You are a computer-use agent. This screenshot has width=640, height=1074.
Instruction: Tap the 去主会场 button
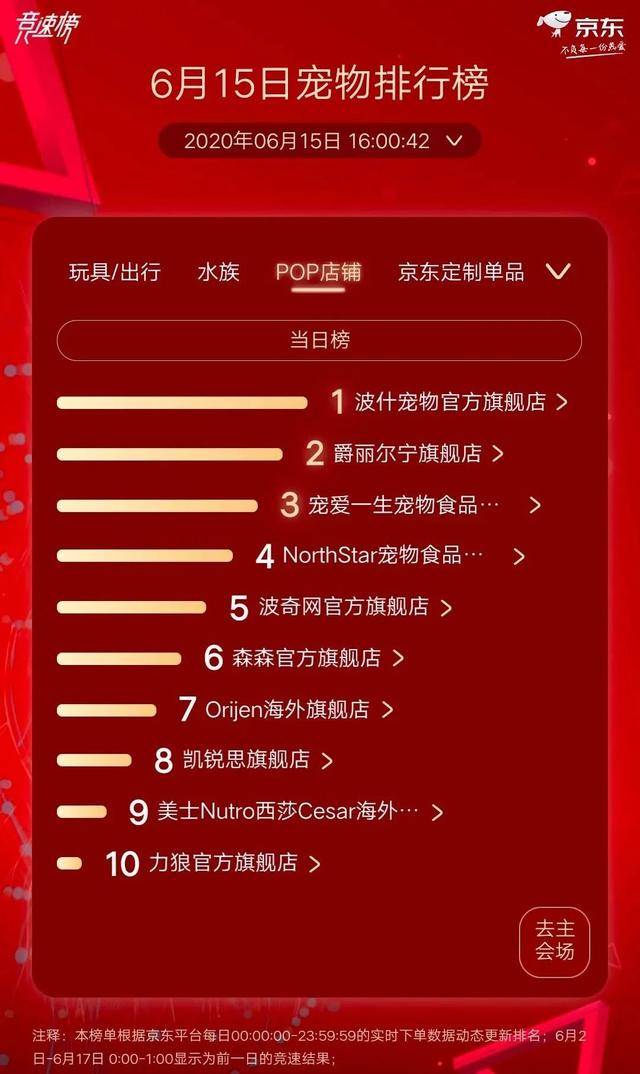555,942
